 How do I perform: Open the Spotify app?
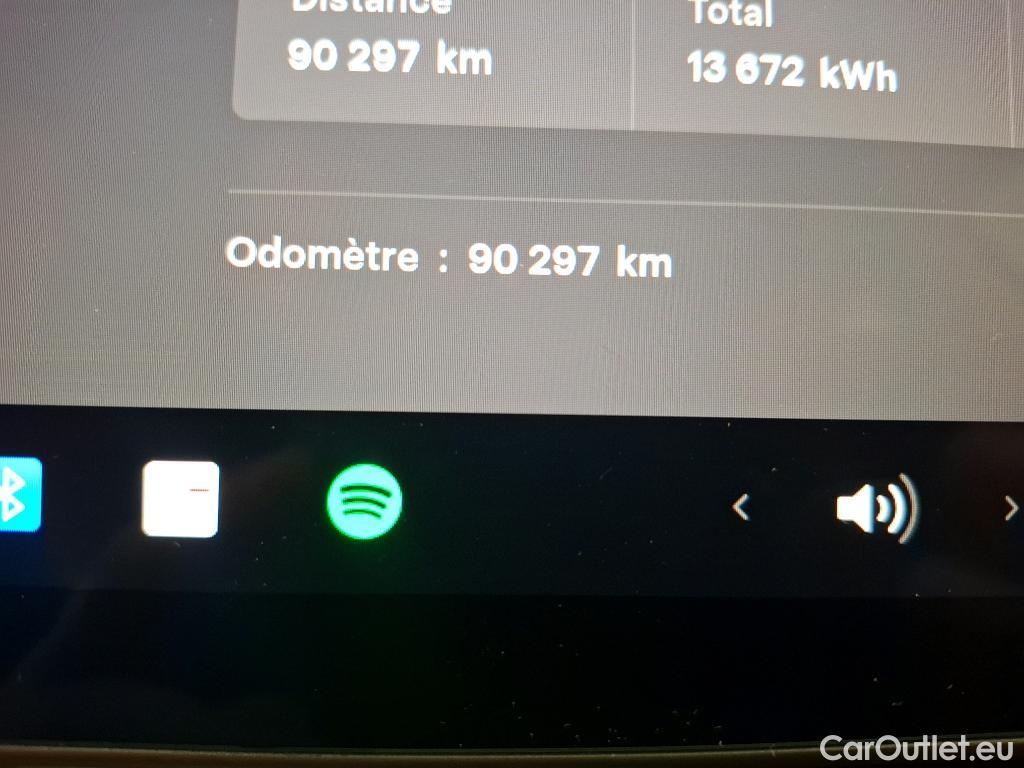(364, 501)
